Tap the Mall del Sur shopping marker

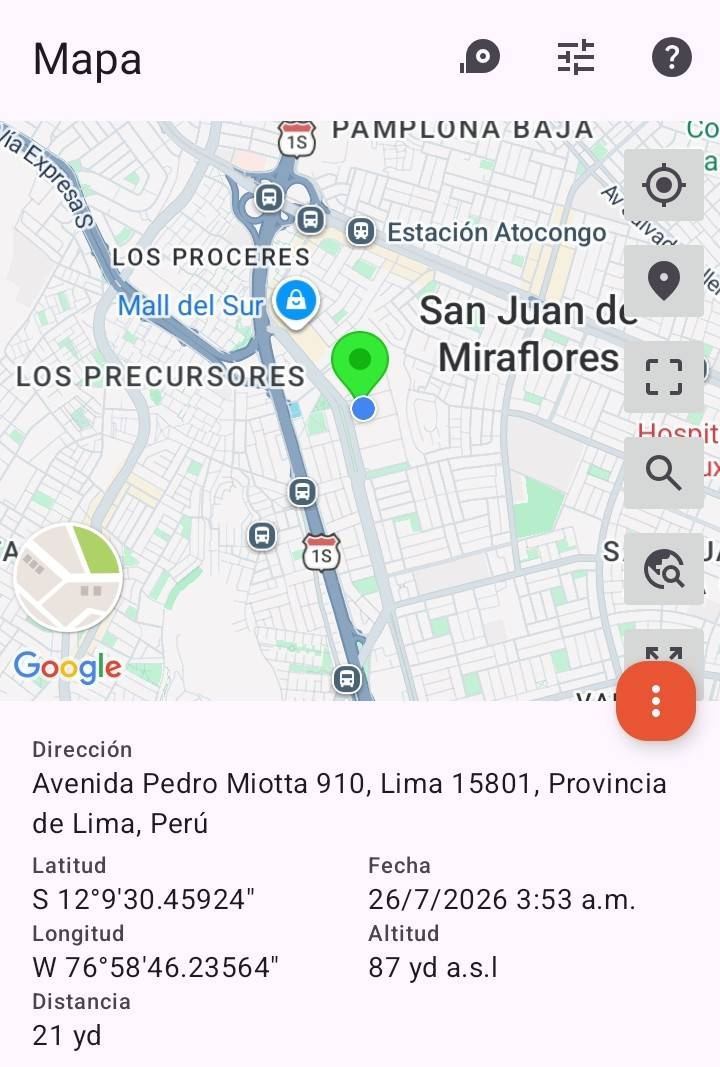point(296,302)
